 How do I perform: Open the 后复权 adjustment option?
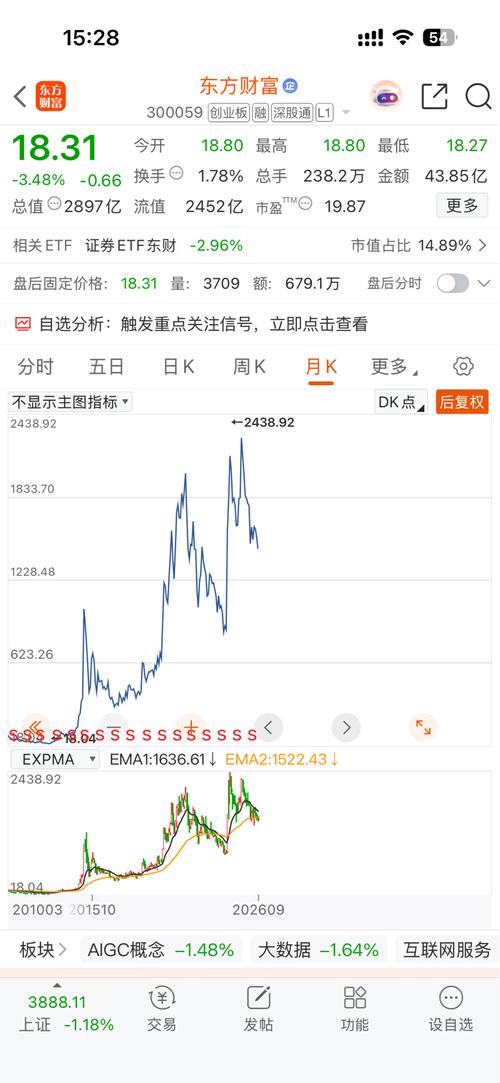462,402
